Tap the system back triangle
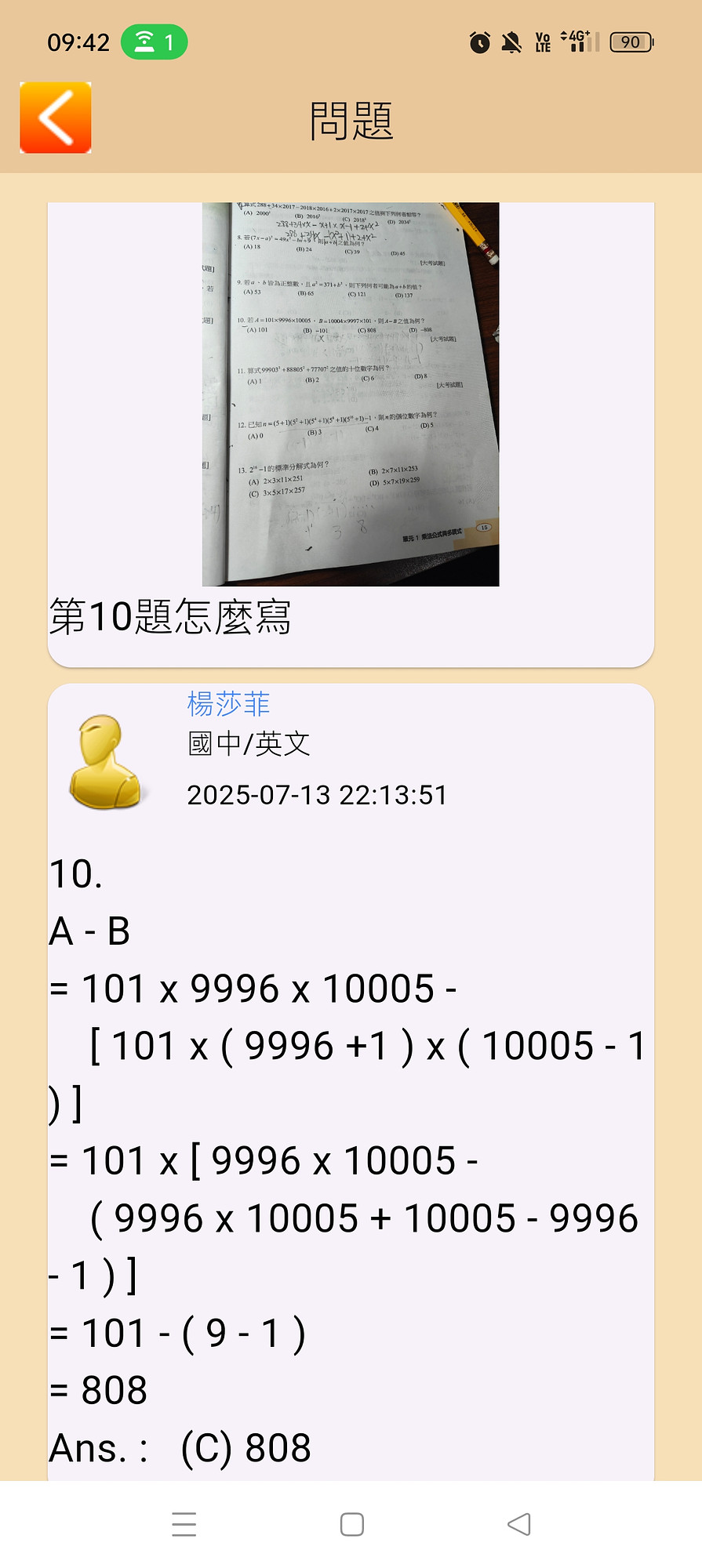This screenshot has width=702, height=1568. pyautogui.click(x=519, y=1524)
